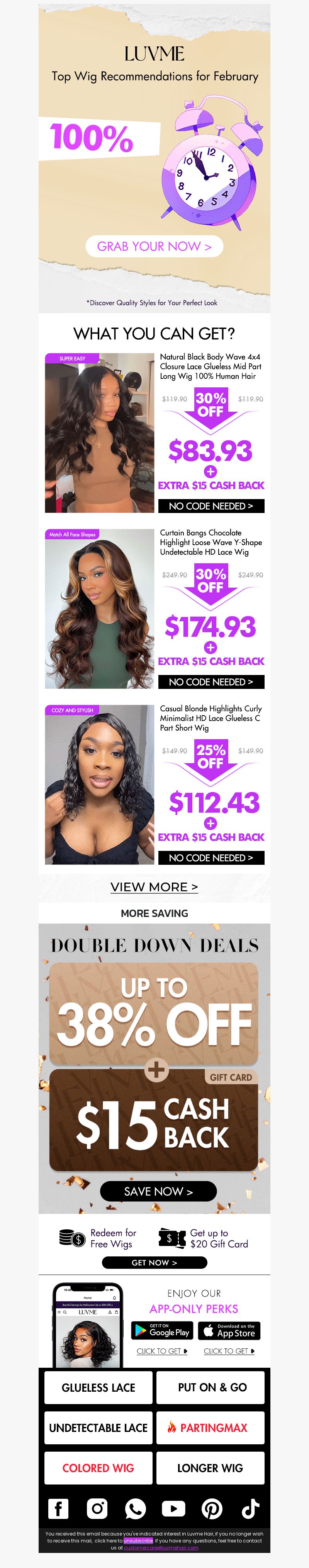Browse the GLUELESS LACE category
Viewport: 309px width, 1568px height.
tap(98, 1387)
